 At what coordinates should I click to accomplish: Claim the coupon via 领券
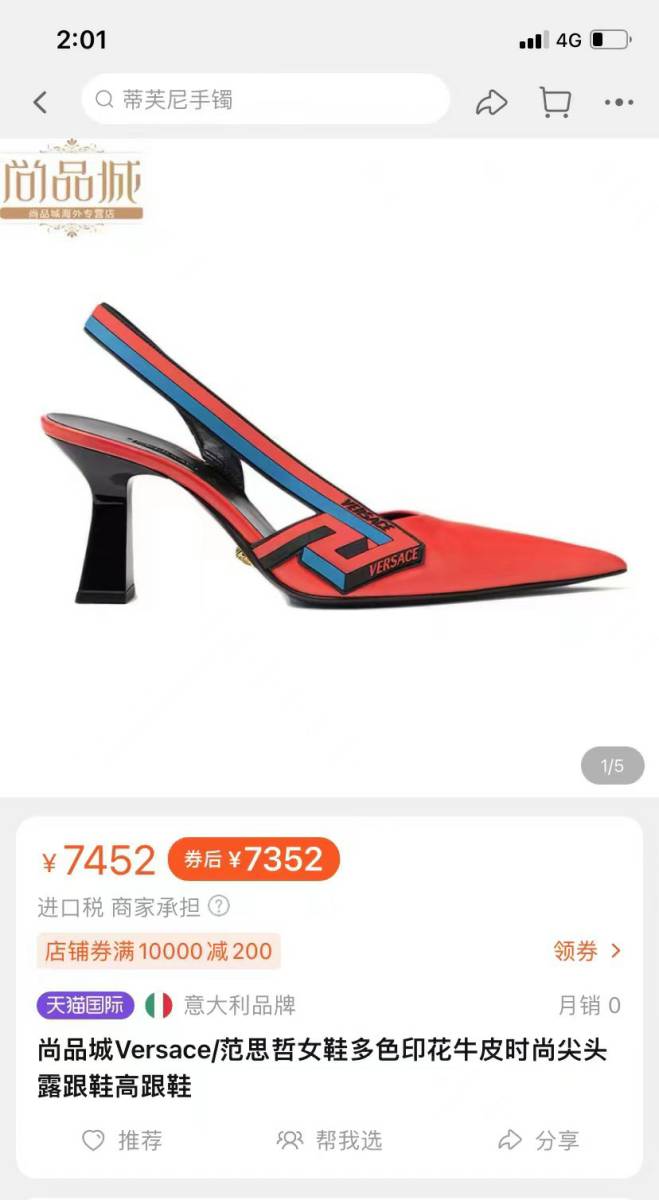[587, 950]
